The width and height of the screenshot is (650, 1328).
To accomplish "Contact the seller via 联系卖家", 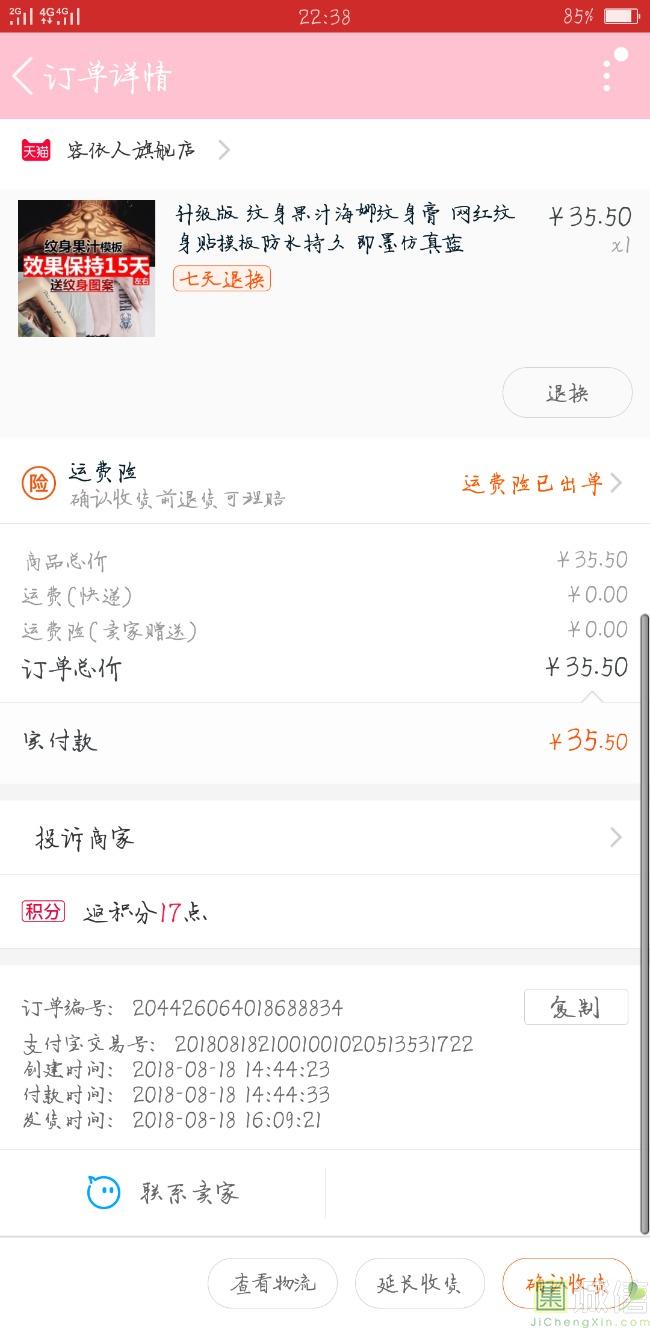I will click(164, 1192).
